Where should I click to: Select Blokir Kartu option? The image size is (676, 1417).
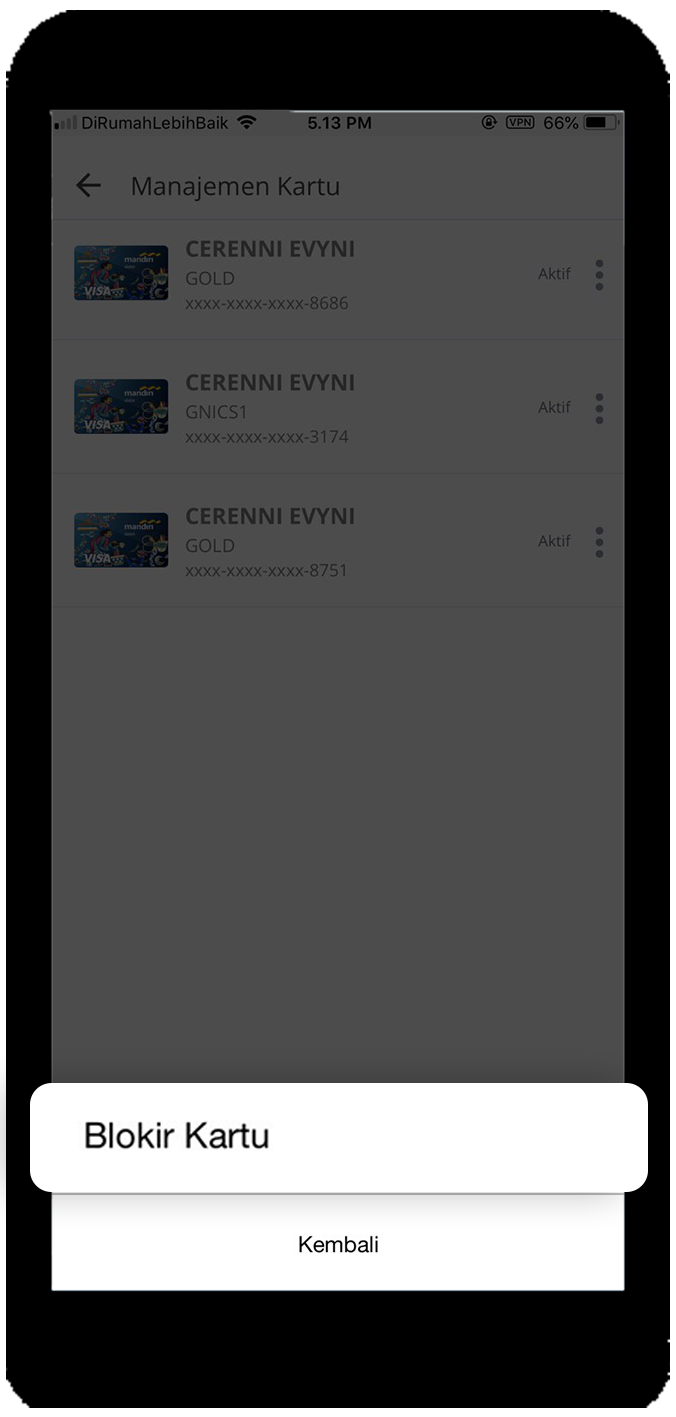(338, 1137)
